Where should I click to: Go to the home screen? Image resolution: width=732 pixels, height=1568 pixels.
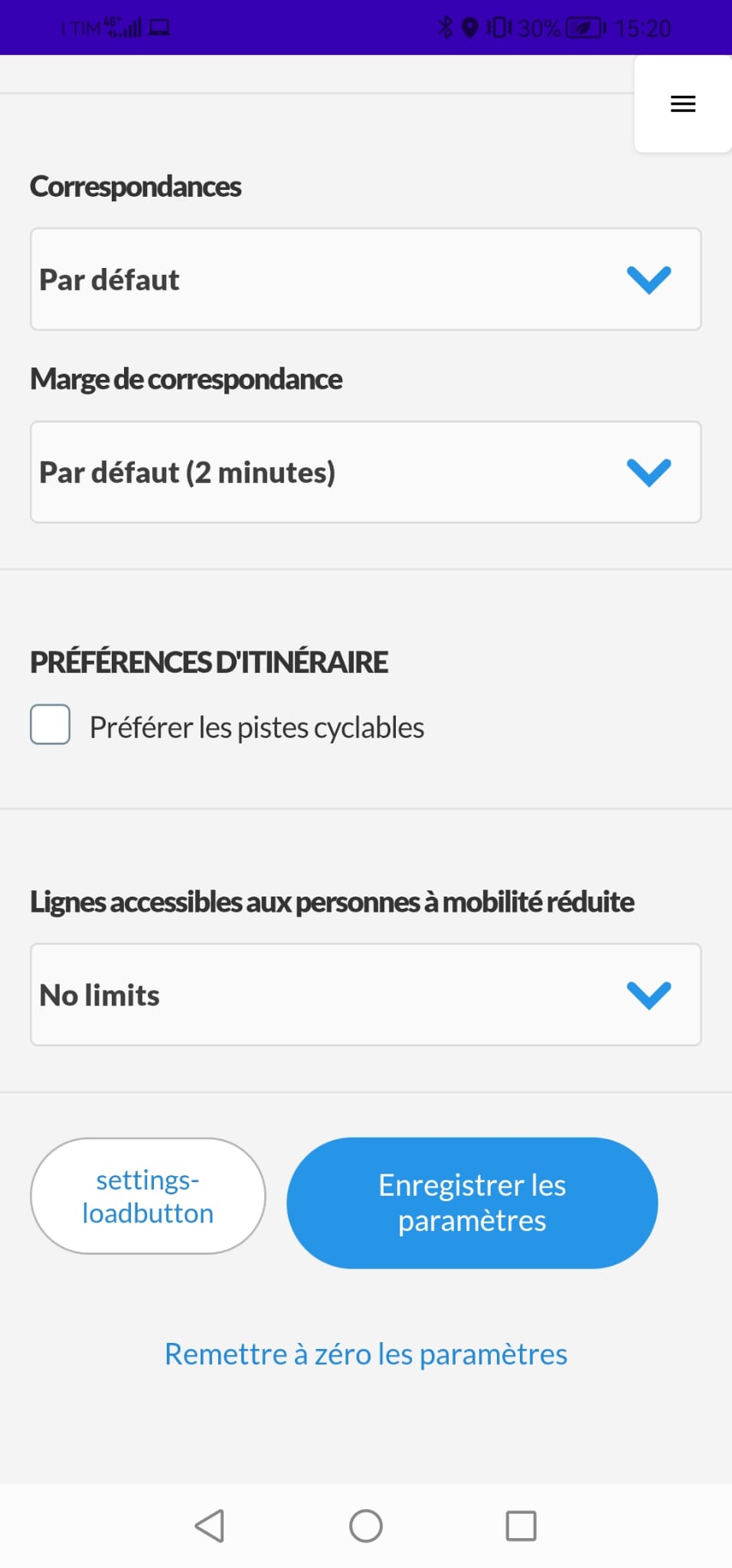tap(366, 1526)
